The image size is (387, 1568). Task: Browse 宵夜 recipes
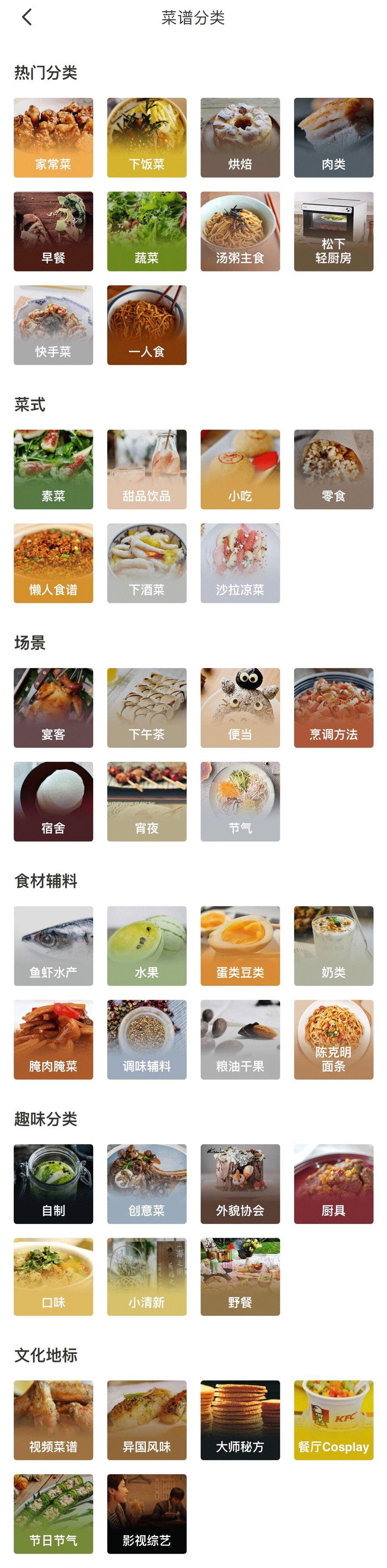pos(147,801)
